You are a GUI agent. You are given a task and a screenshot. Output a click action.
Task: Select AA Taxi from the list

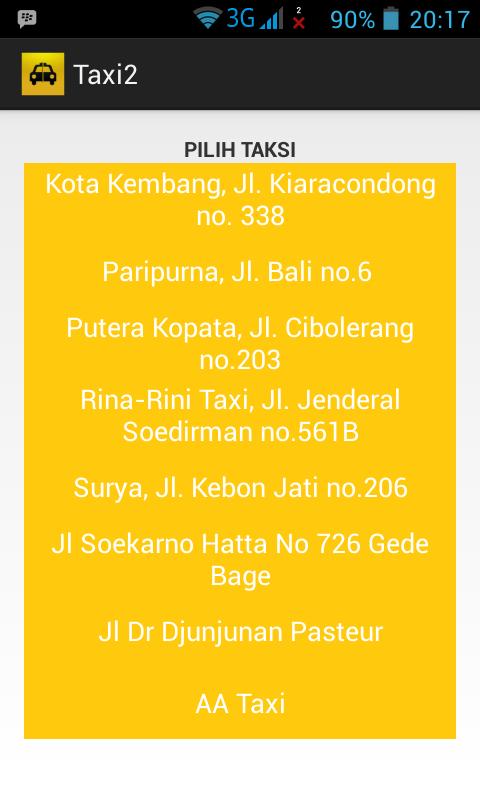click(x=240, y=703)
